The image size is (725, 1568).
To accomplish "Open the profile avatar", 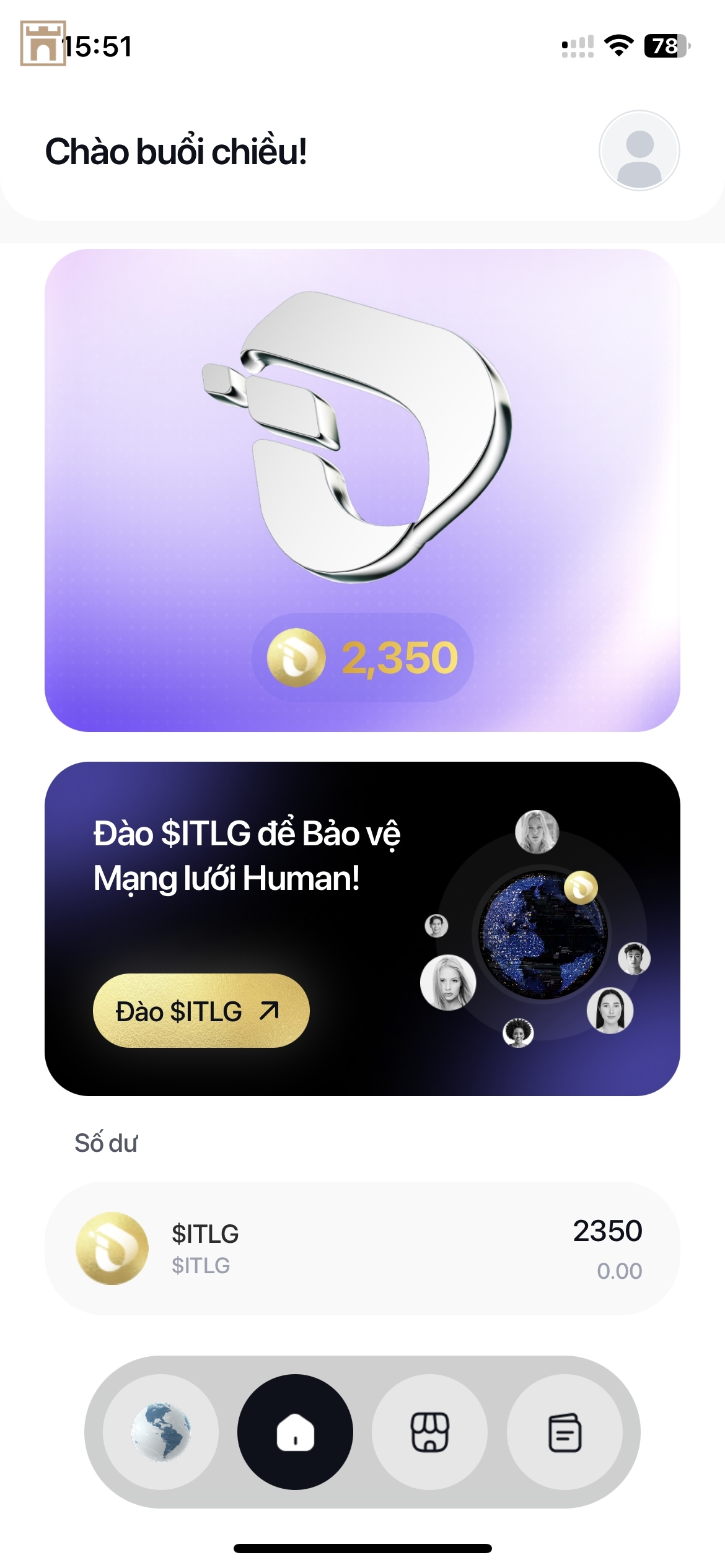I will pyautogui.click(x=639, y=150).
